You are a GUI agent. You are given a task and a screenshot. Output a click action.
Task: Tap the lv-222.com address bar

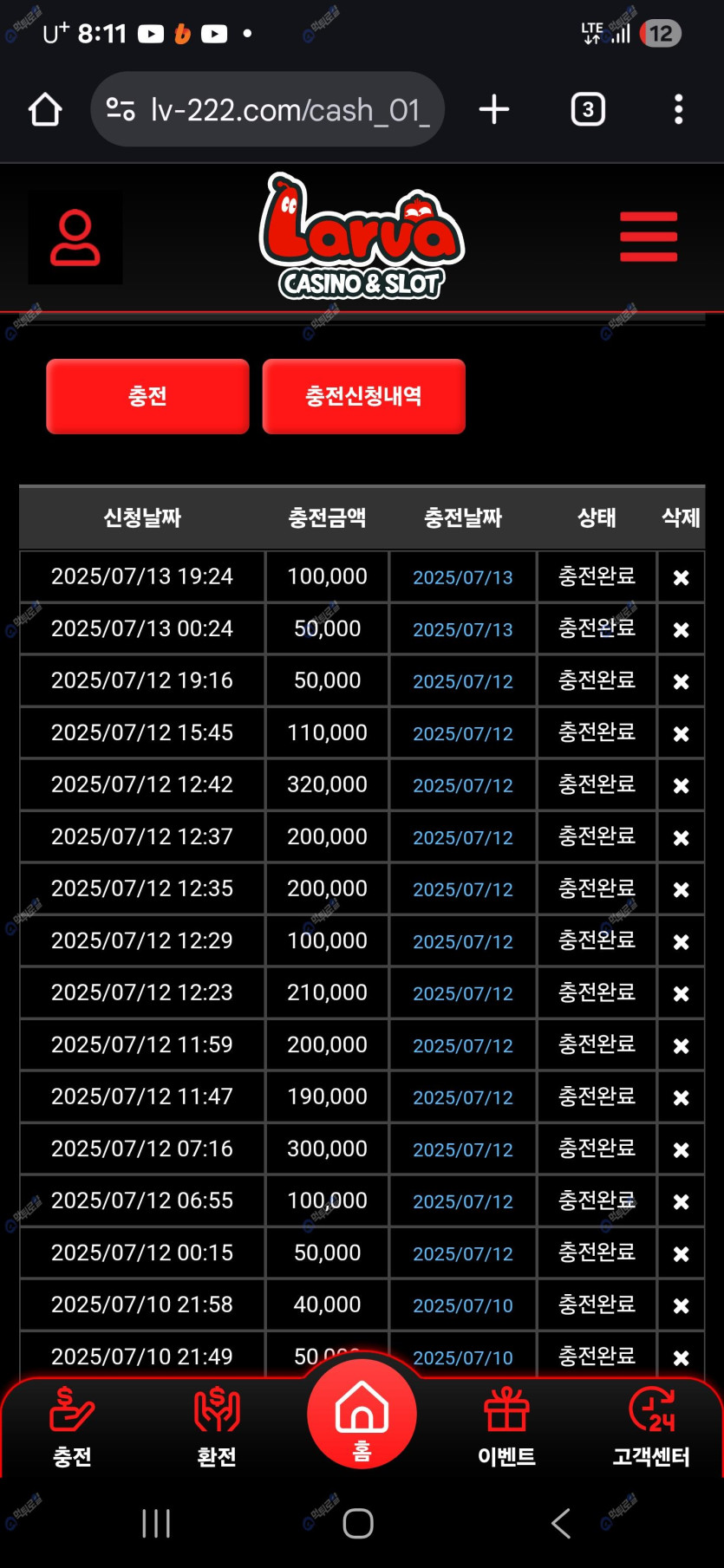tap(267, 110)
